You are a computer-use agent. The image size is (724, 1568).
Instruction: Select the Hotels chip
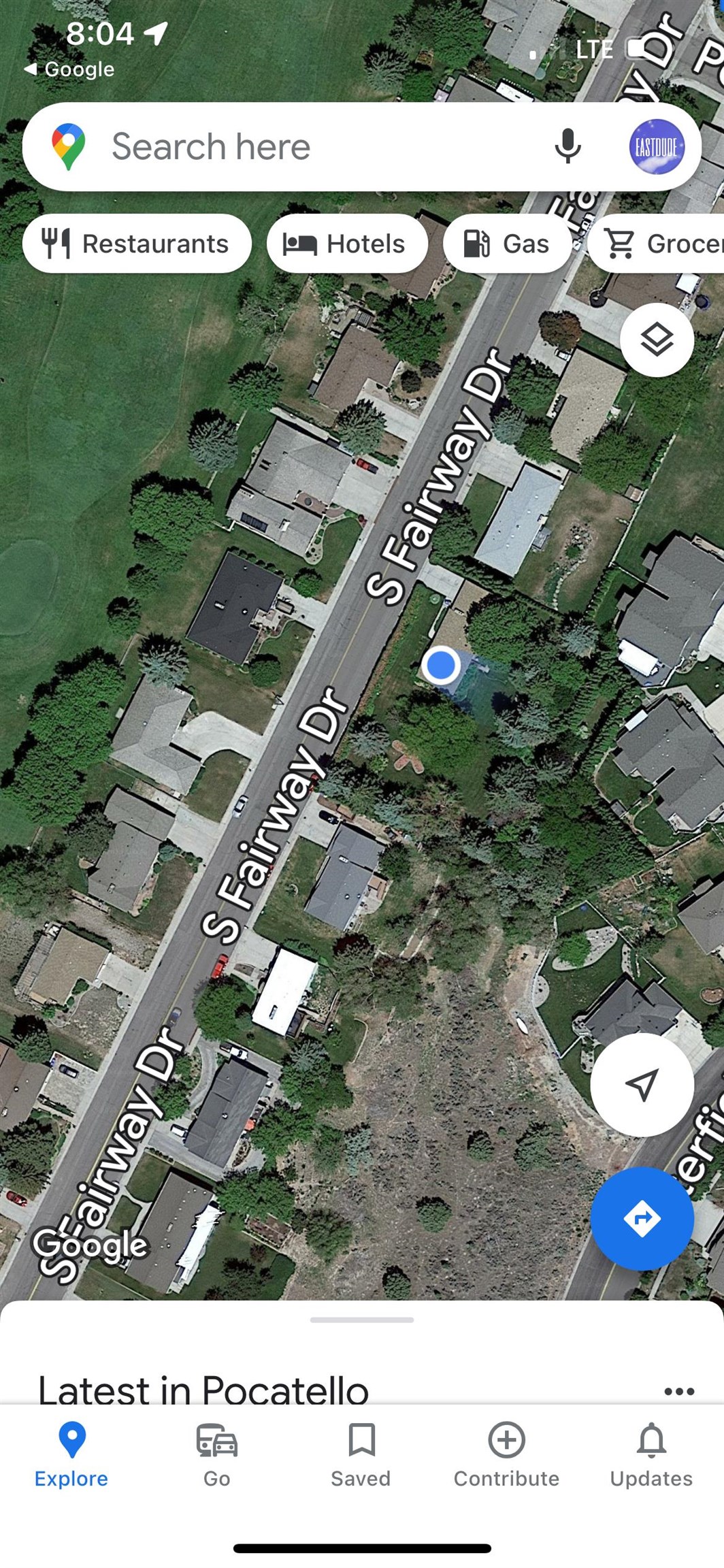coord(347,244)
